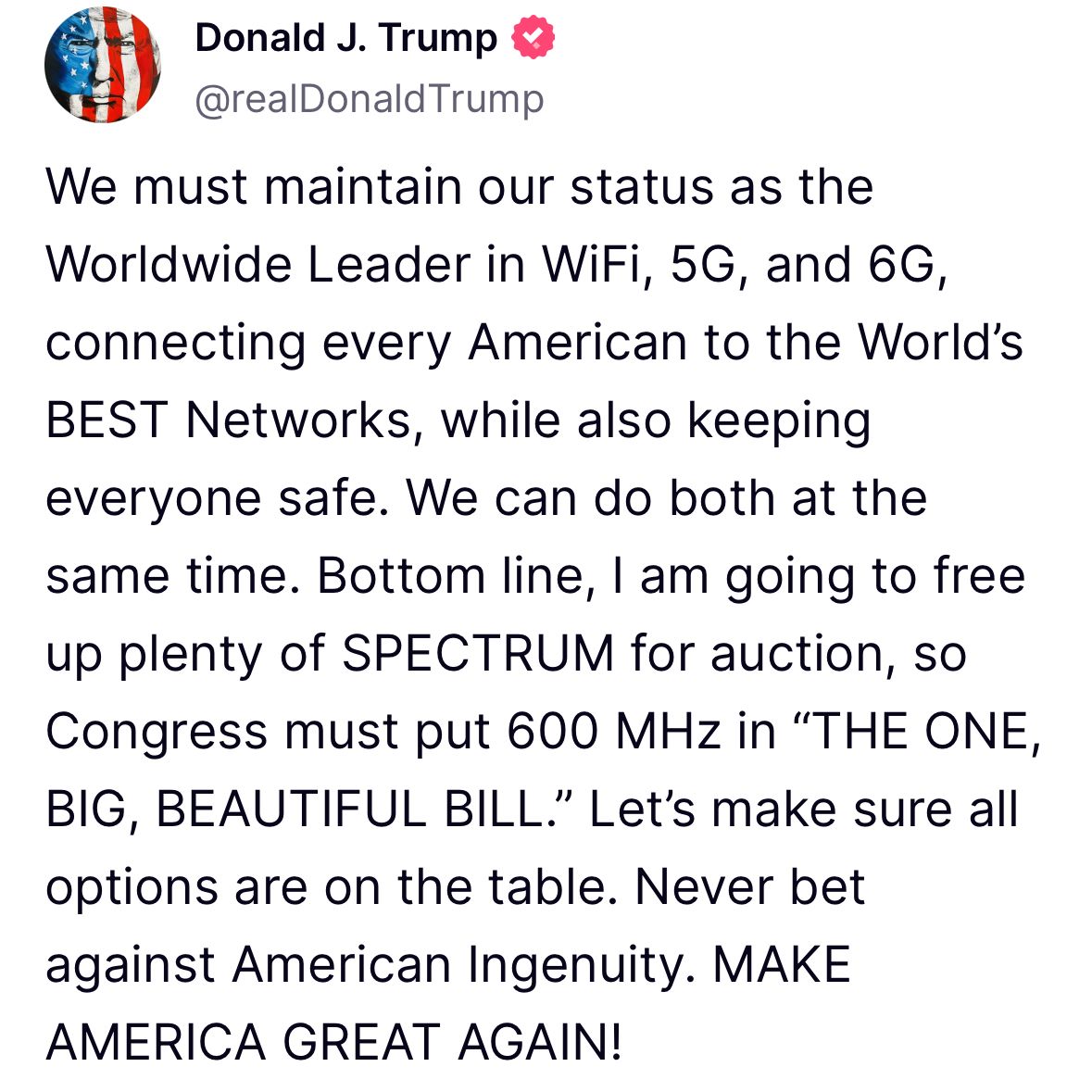Open Donald J. Trump's profile picture
The image size is (1092, 1092).
(x=103, y=66)
